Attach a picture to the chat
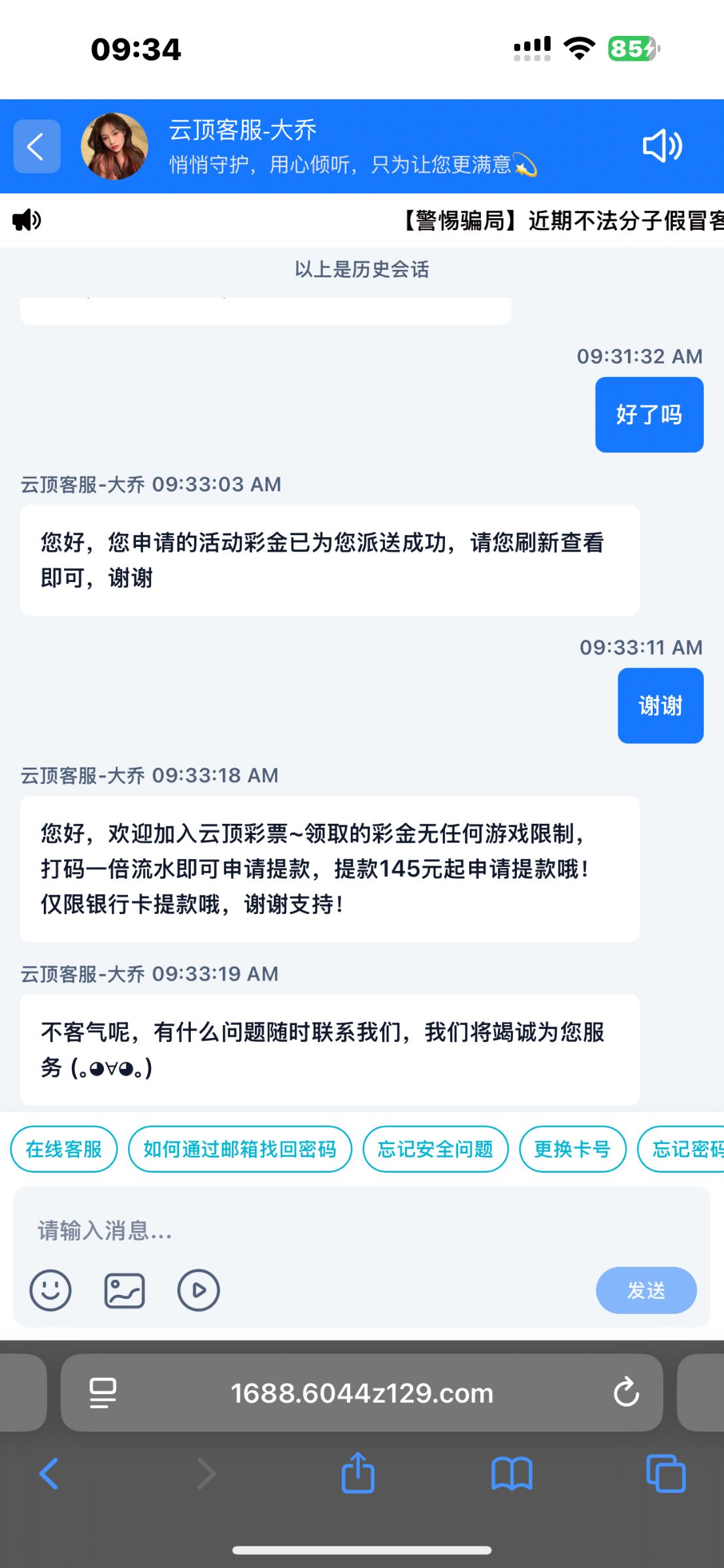724x1568 pixels. (124, 1290)
